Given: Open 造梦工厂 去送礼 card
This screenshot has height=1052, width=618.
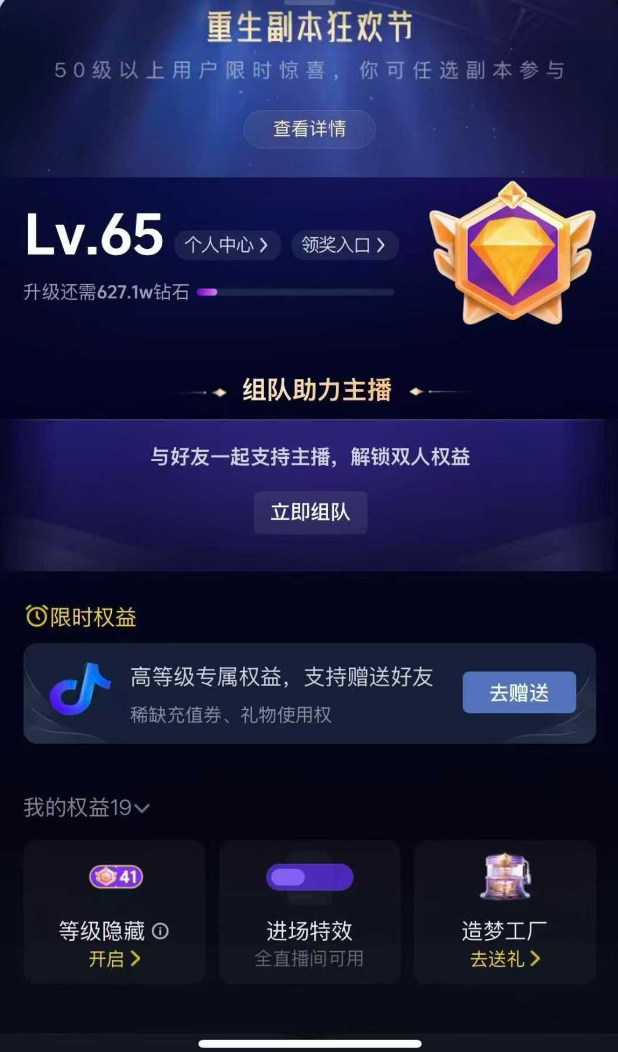Looking at the screenshot, I should pos(505,958).
